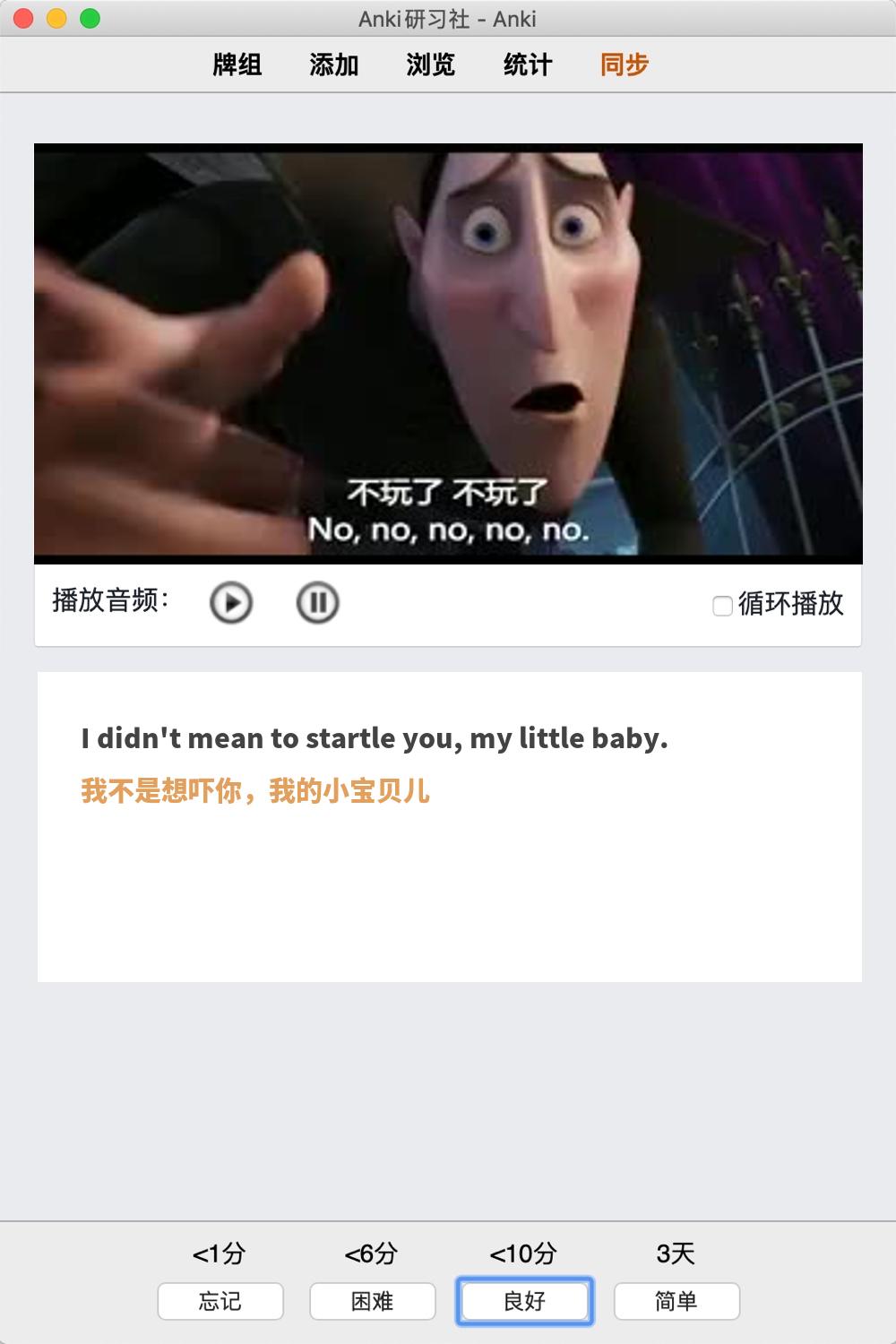The height and width of the screenshot is (1344, 896).
Task: Close the Anki window
Action: tap(24, 18)
